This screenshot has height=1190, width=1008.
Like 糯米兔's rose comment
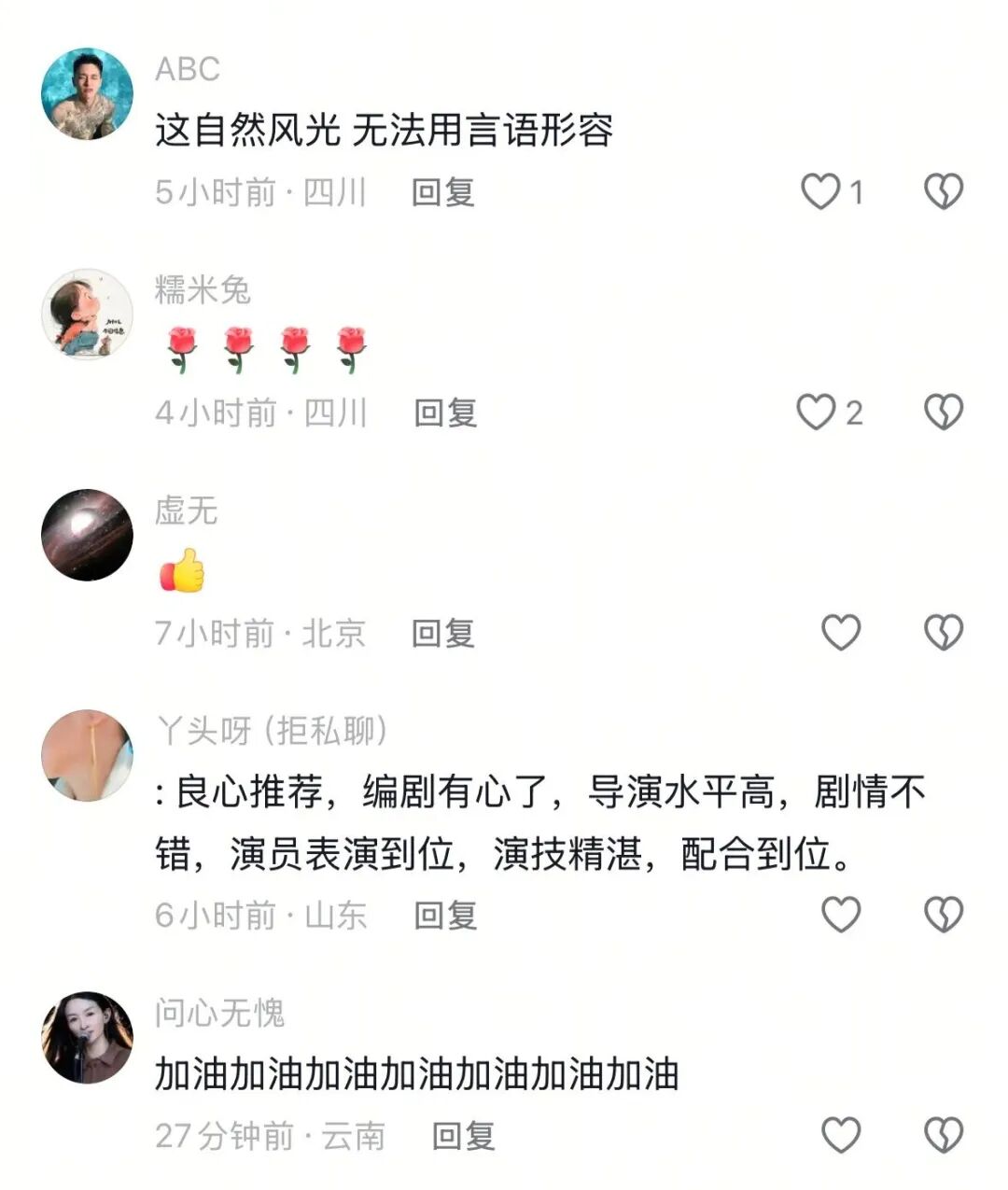[816, 413]
